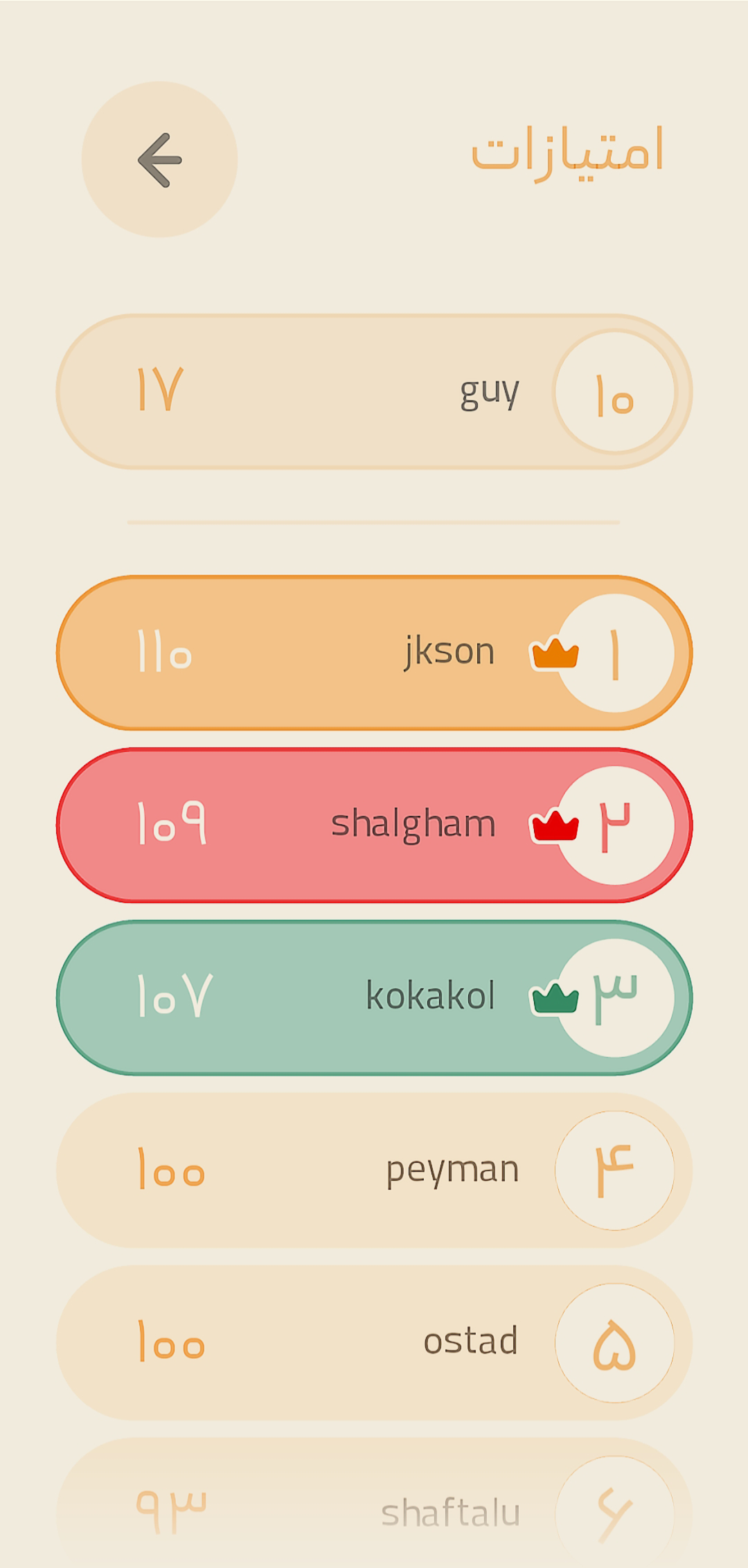The width and height of the screenshot is (748, 1568).
Task: Select shaftalu's leaderboard row
Action: point(374,1510)
